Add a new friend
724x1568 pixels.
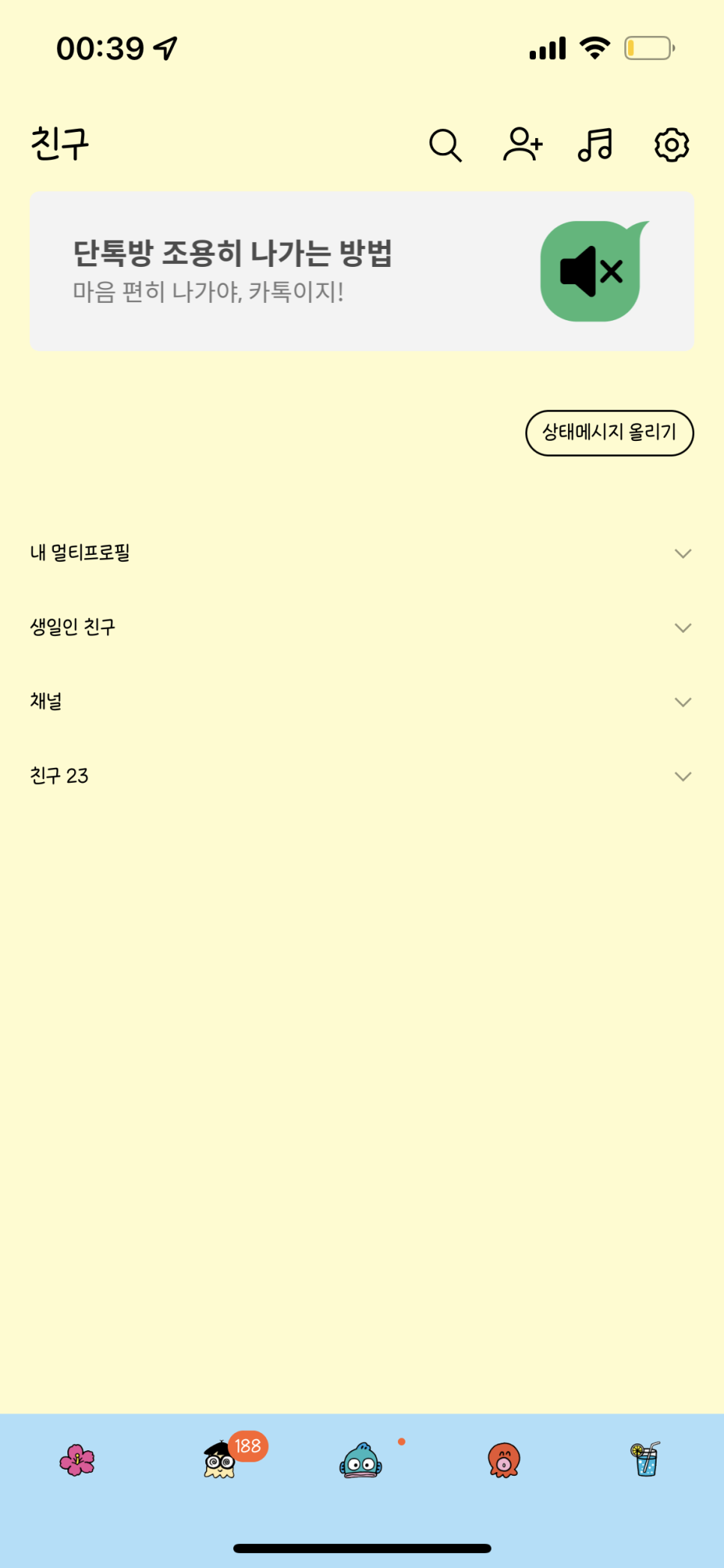(x=522, y=145)
